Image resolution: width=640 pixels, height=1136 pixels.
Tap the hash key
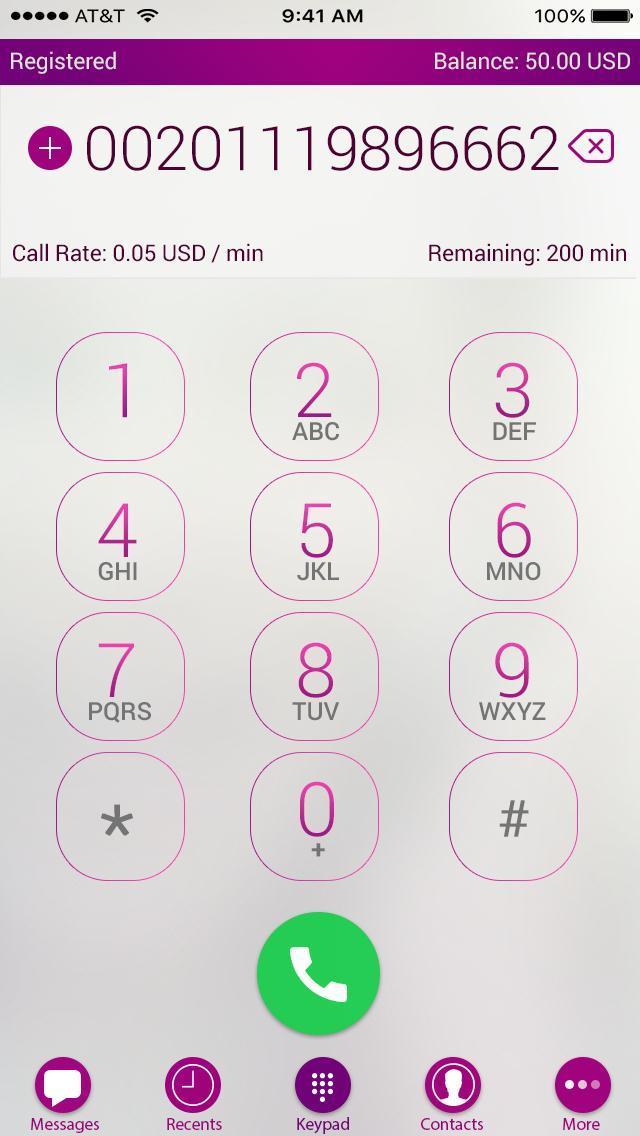pyautogui.click(x=513, y=816)
